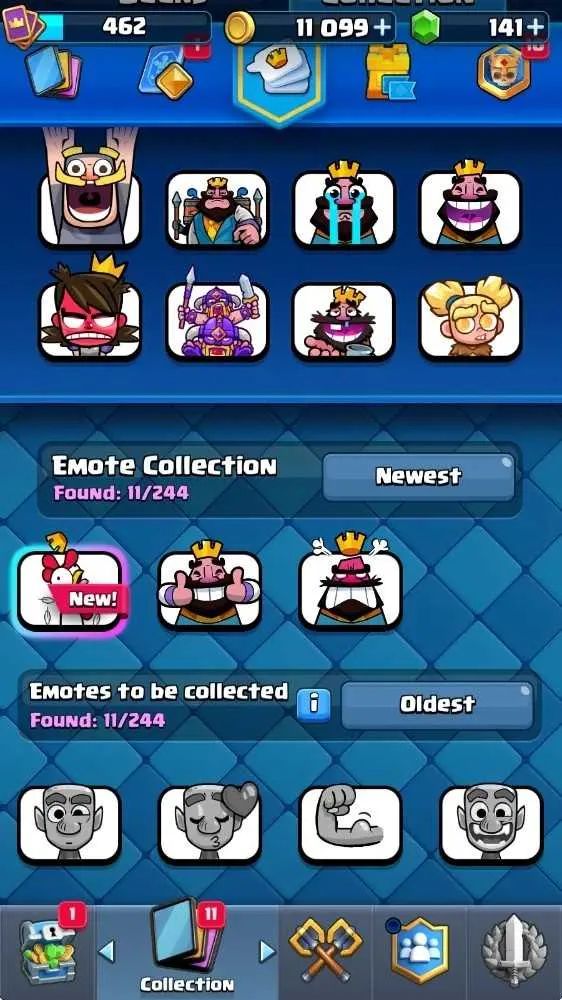Open the tower skins section
The height and width of the screenshot is (1000, 562).
pyautogui.click(x=389, y=71)
